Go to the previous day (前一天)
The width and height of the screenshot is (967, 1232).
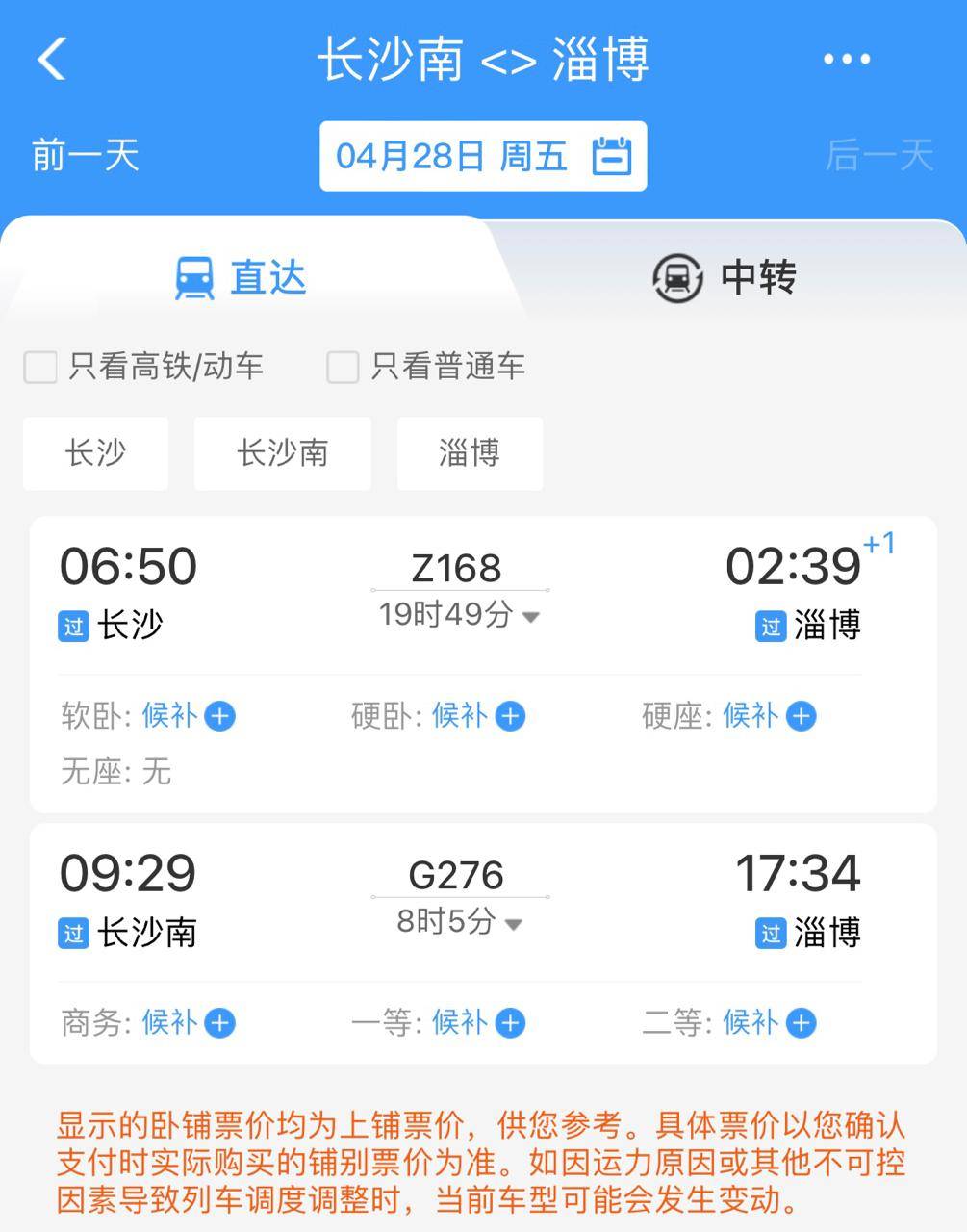(86, 155)
